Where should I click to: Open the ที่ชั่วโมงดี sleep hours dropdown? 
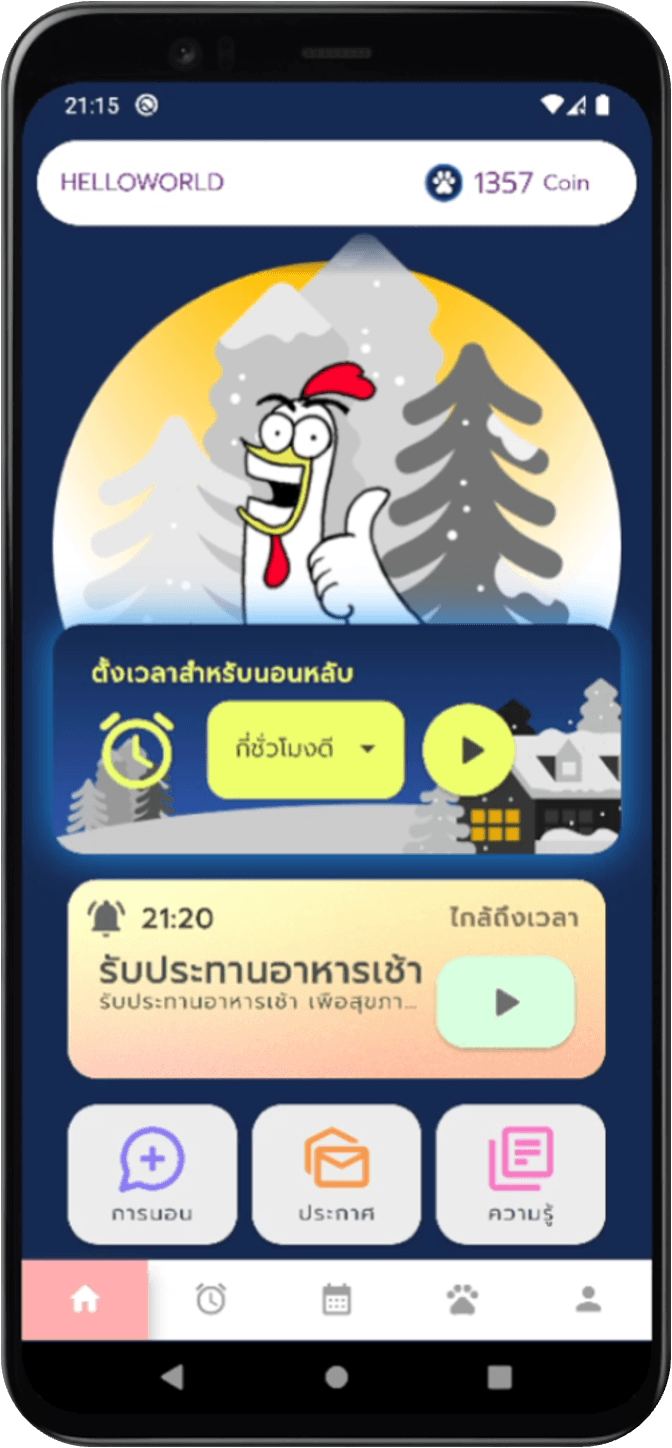coord(305,750)
